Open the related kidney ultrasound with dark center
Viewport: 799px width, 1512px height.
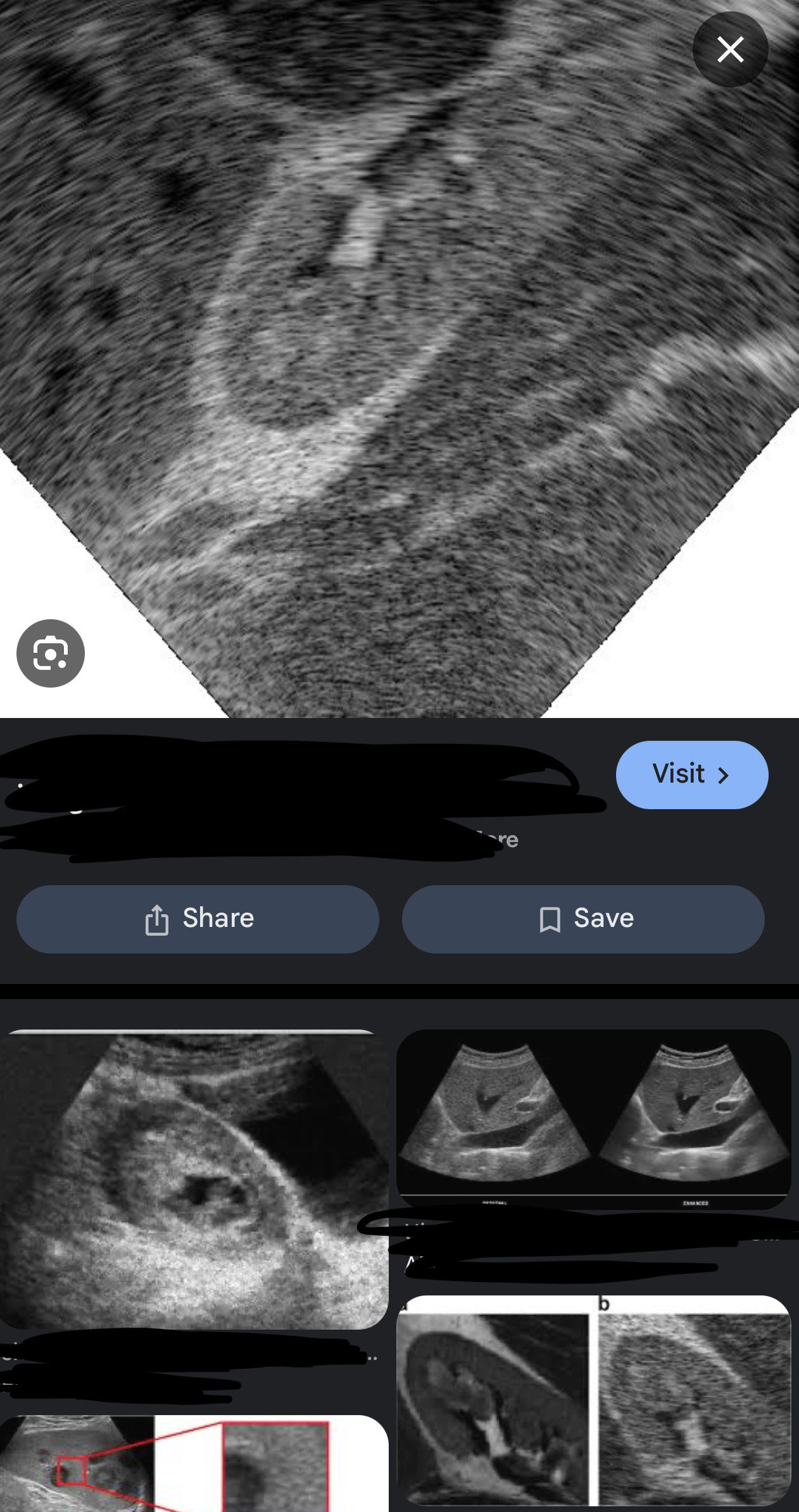(x=193, y=1180)
